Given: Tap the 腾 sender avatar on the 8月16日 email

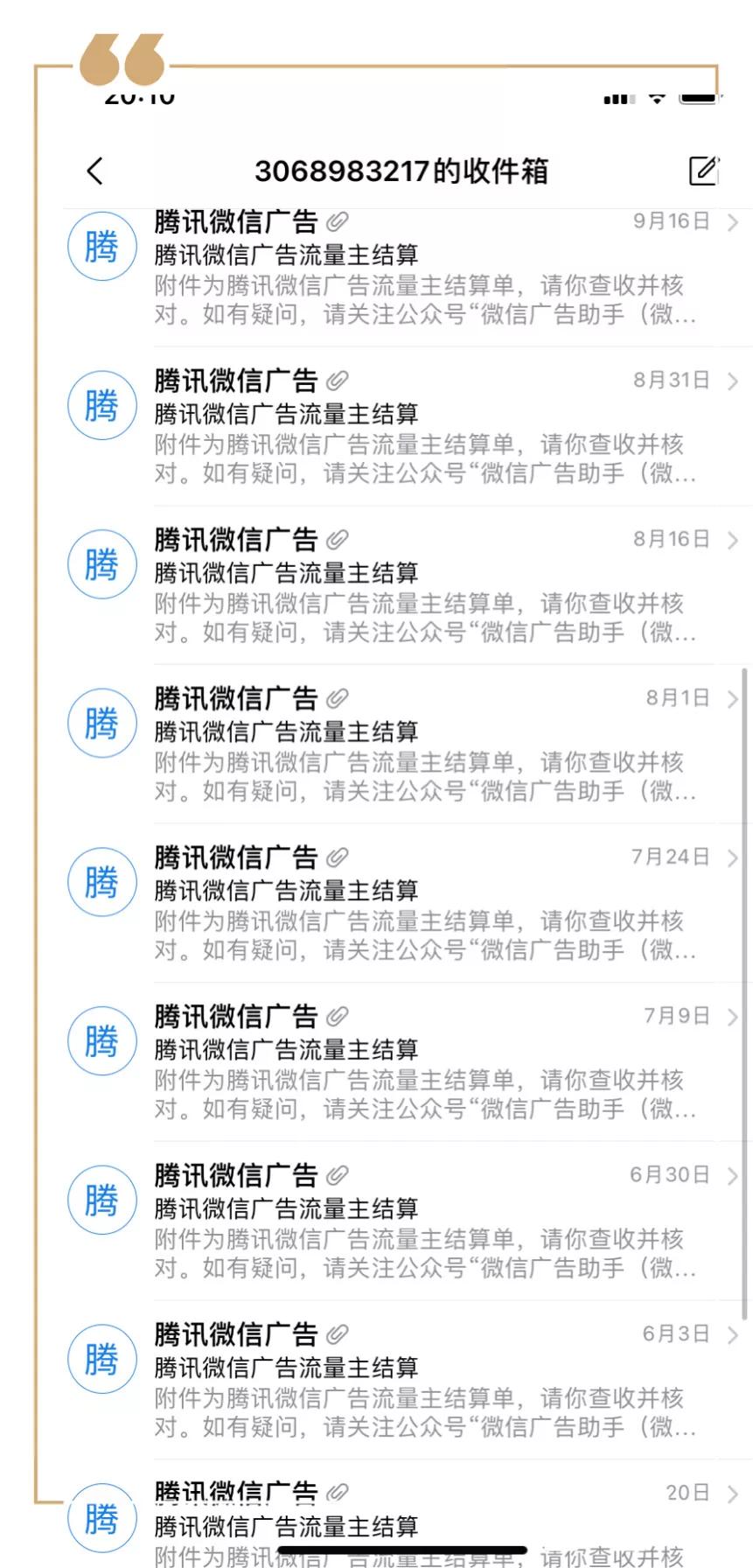Looking at the screenshot, I should [101, 564].
